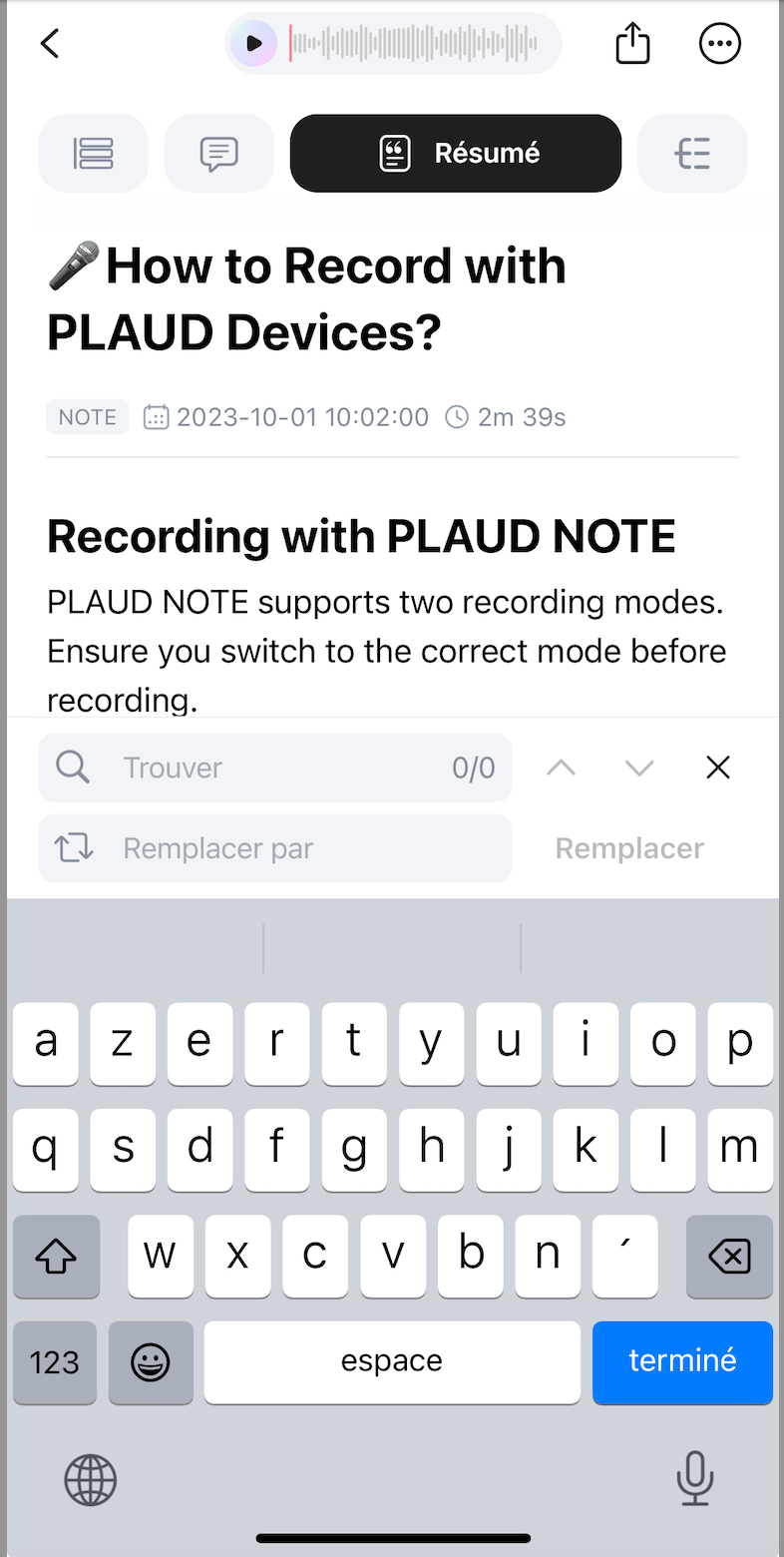Screen dimensions: 784x1557
Task: Share this note via the share icon
Action: tap(632, 43)
